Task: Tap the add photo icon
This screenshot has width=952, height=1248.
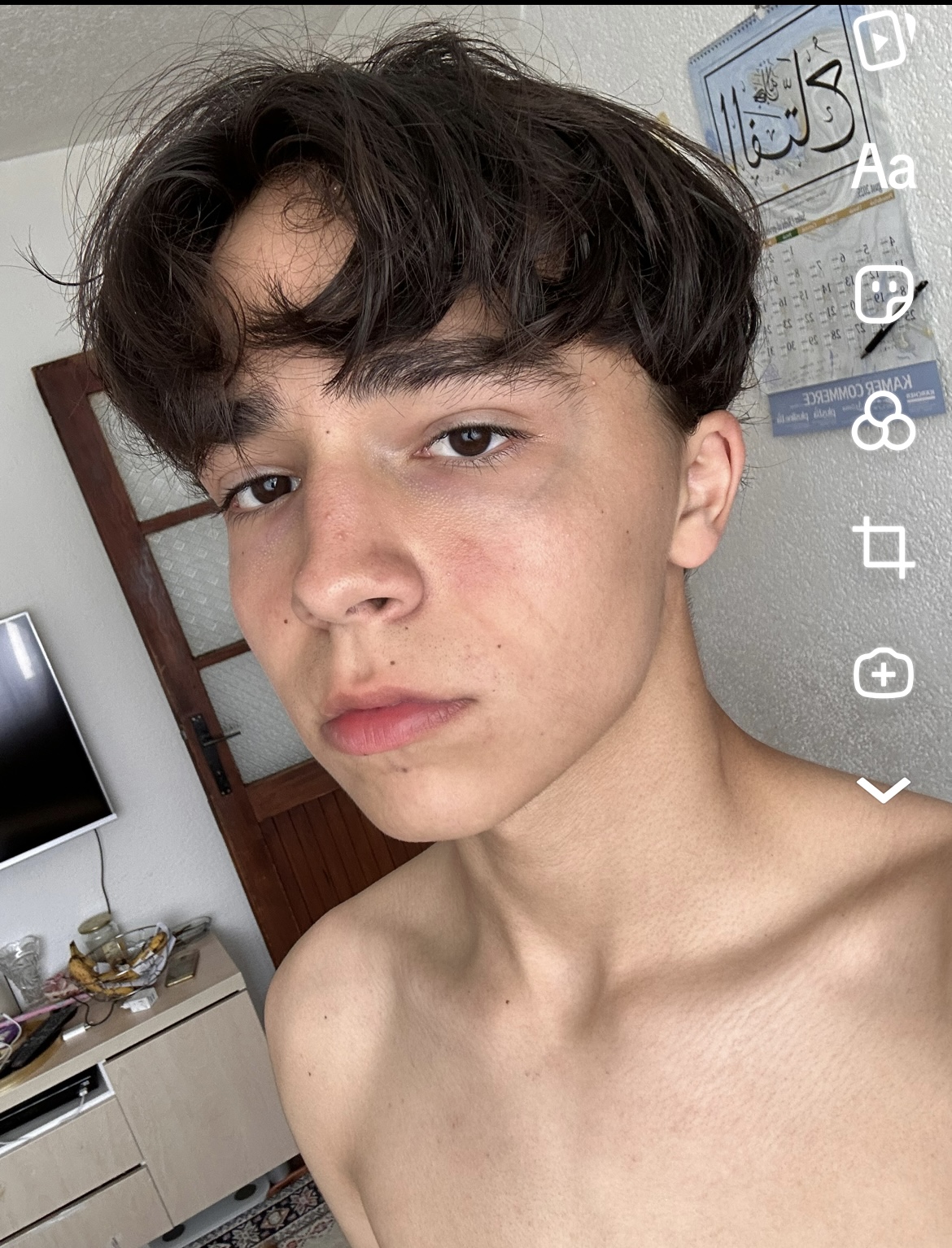Action: pyautogui.click(x=884, y=674)
